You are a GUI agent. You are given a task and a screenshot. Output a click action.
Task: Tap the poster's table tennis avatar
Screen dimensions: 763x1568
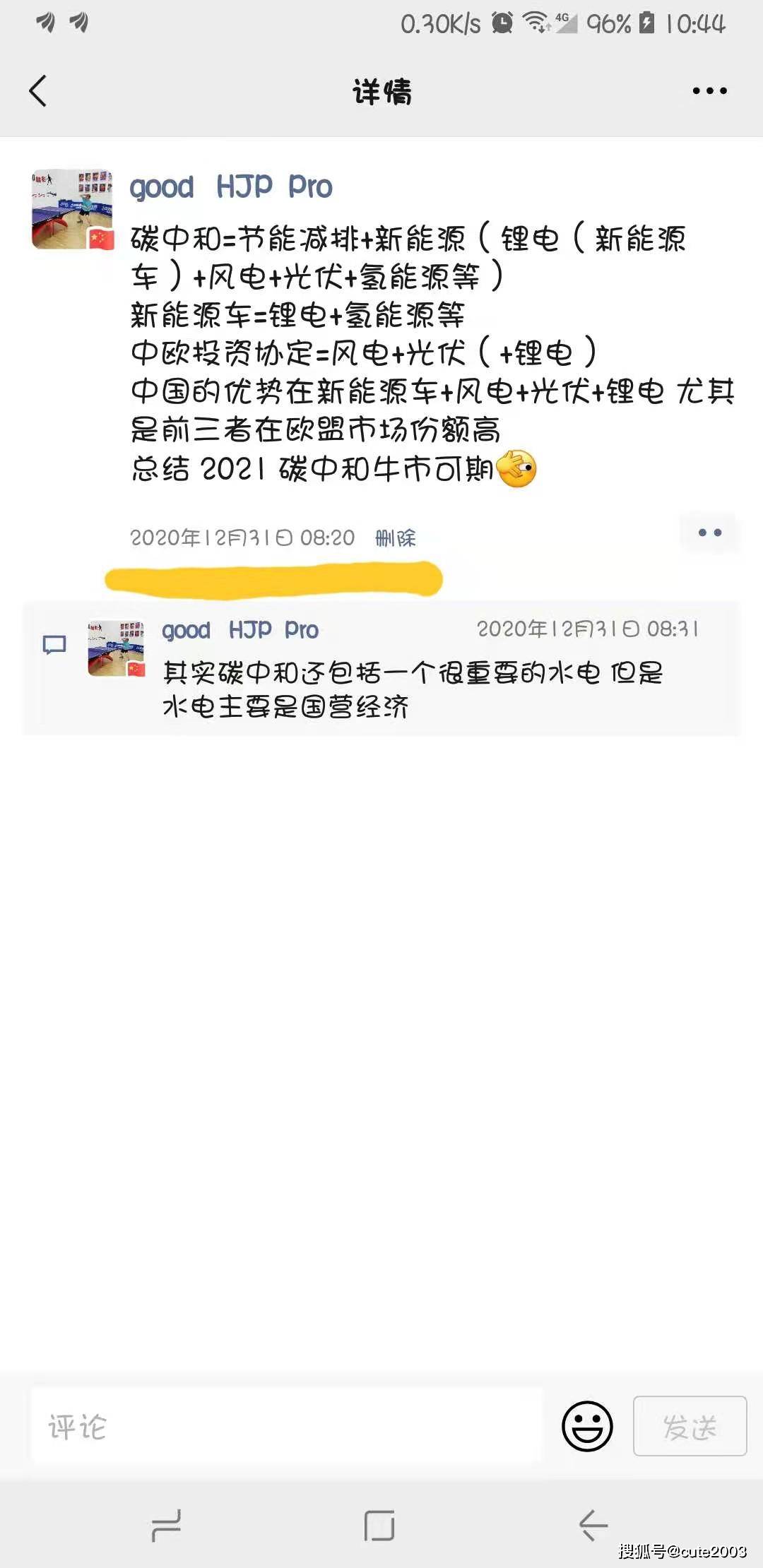pyautogui.click(x=73, y=208)
